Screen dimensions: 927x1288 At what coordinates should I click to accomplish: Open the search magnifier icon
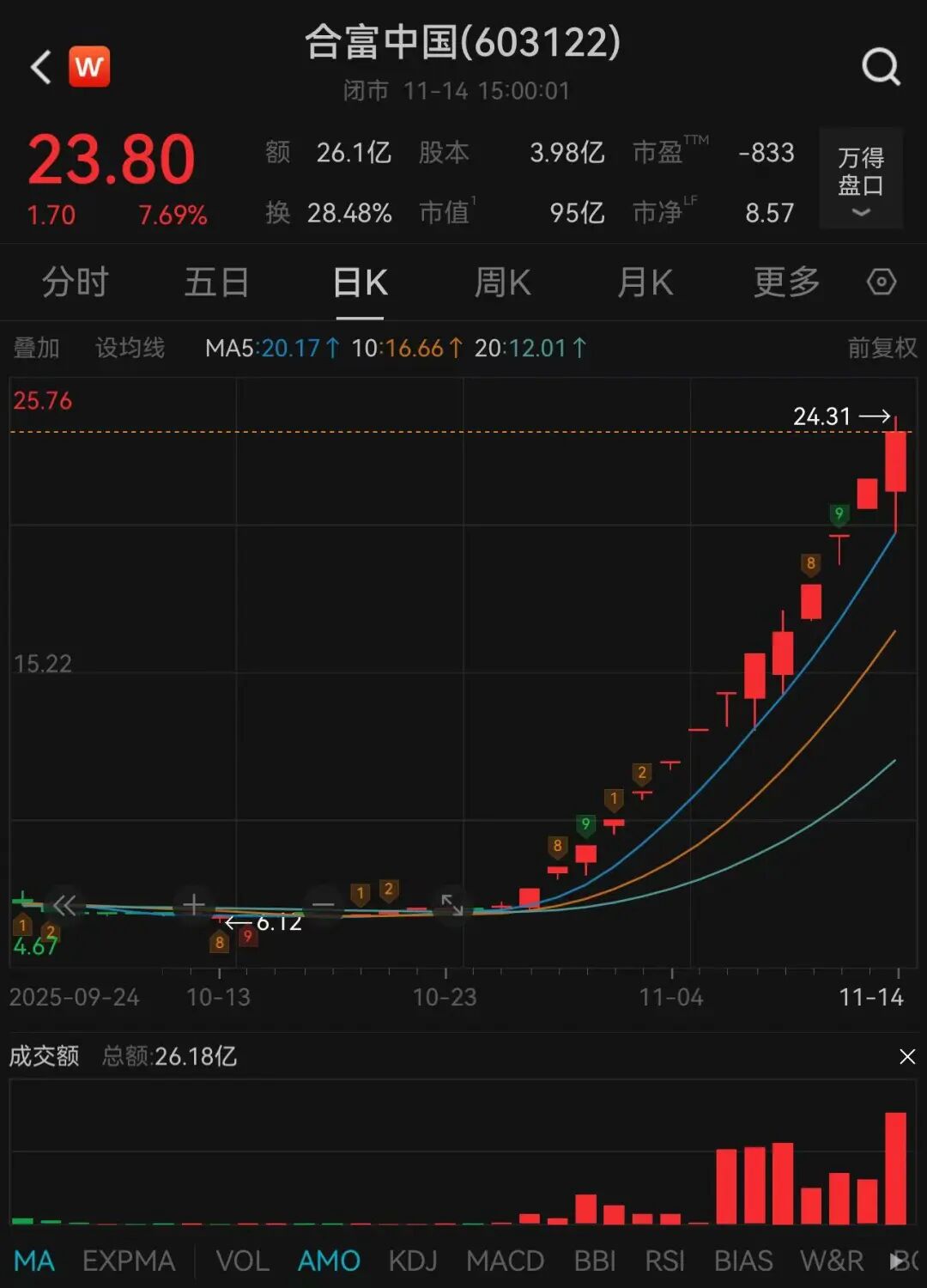(x=881, y=67)
